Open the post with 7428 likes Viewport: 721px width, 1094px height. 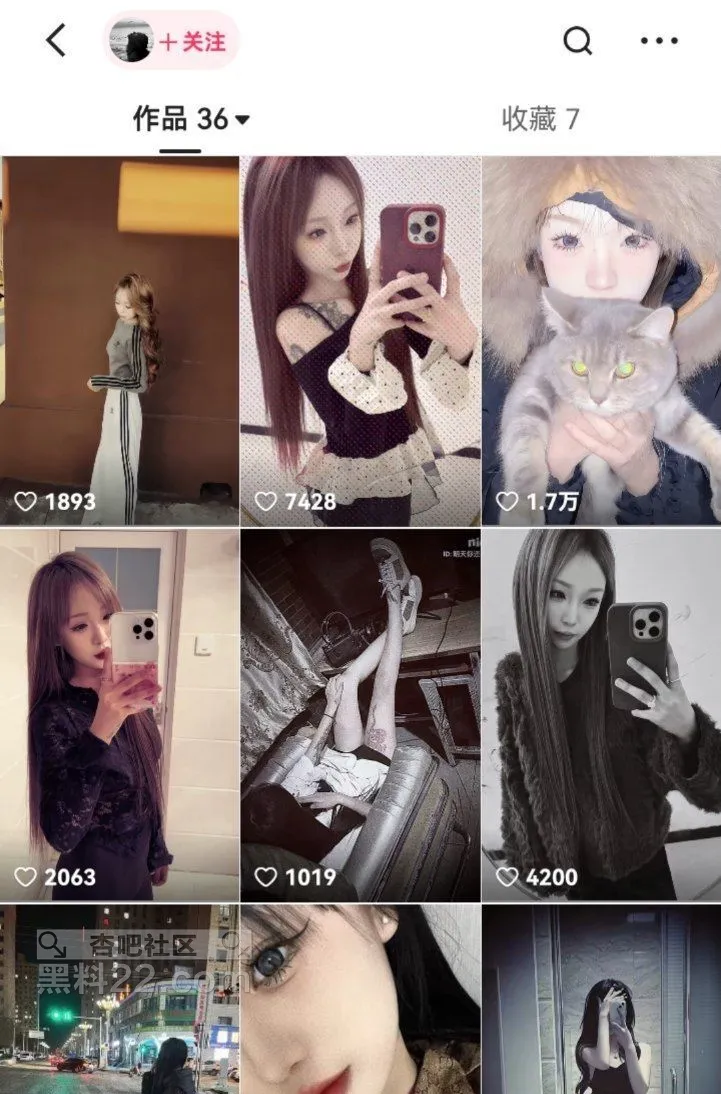[360, 340]
